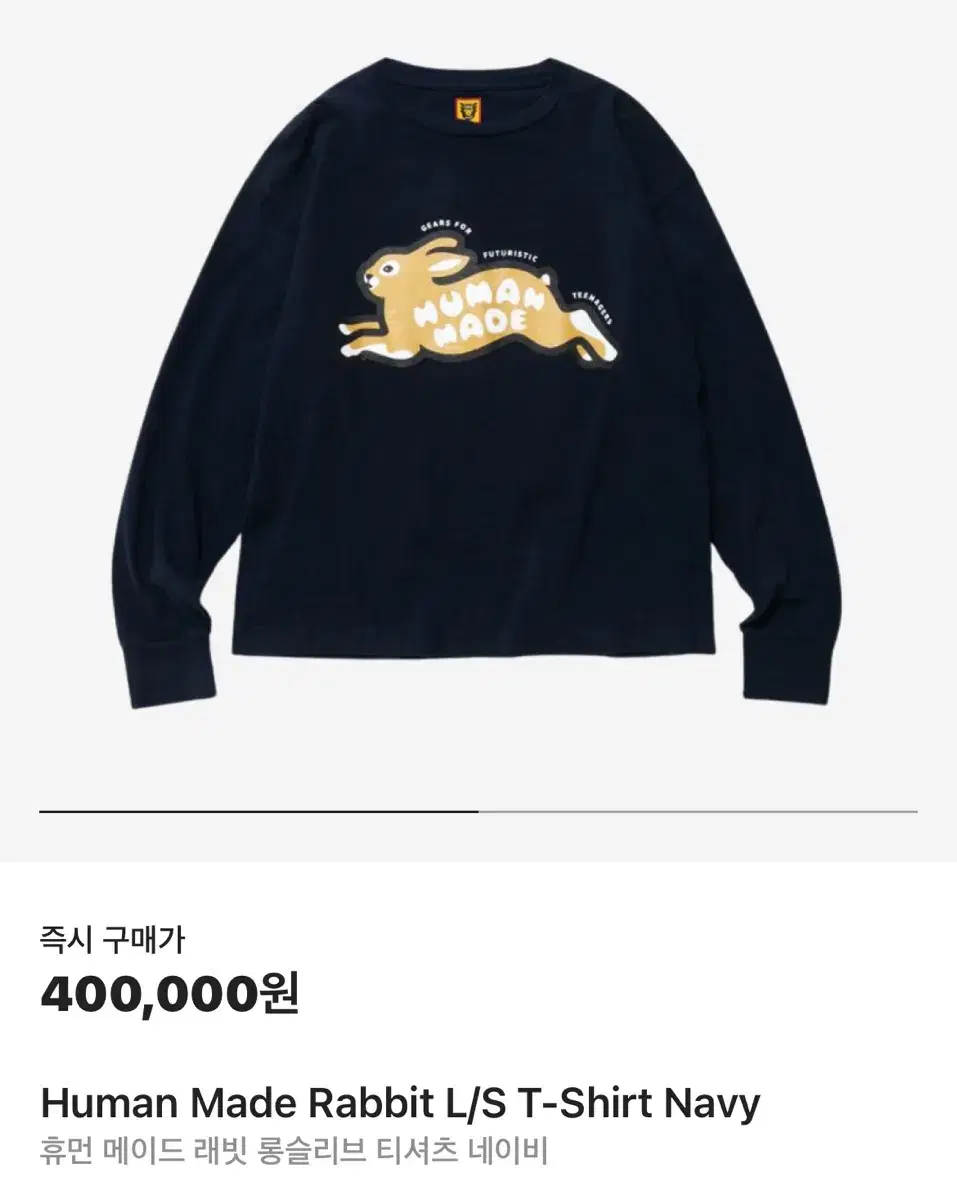Click the TEENAGERS text on the shirt graphic
957x1200 pixels.
[594, 305]
